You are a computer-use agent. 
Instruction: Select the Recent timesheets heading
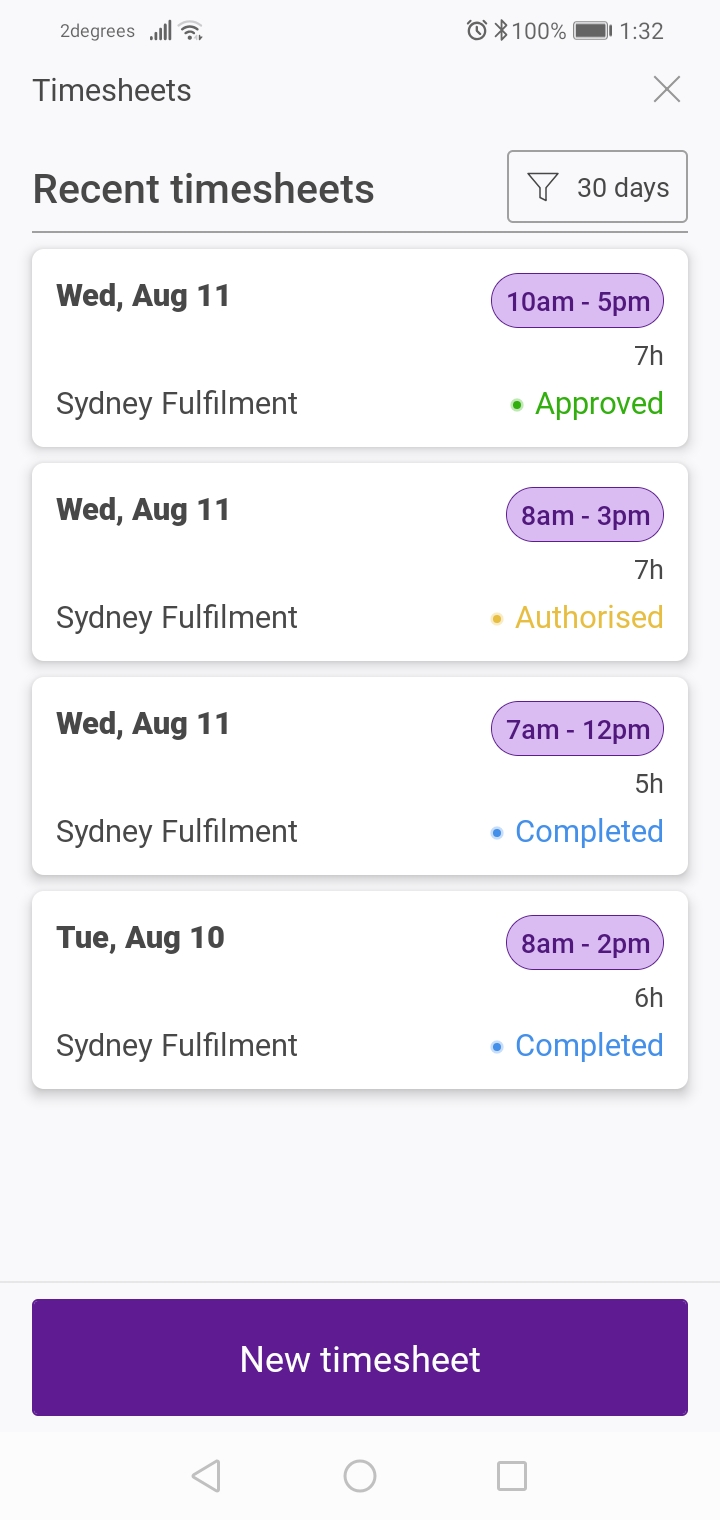[204, 188]
